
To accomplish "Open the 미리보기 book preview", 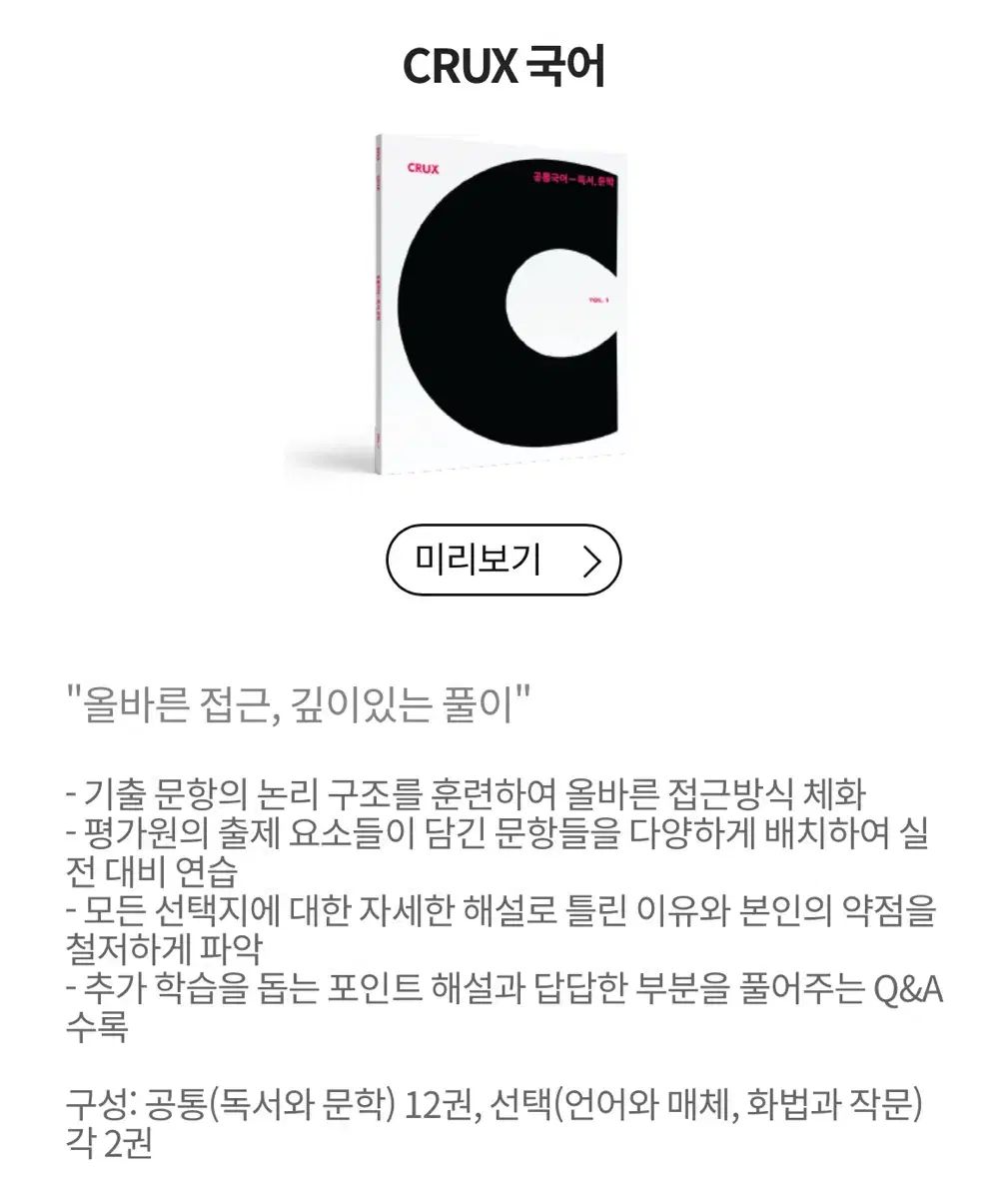I will (503, 561).
